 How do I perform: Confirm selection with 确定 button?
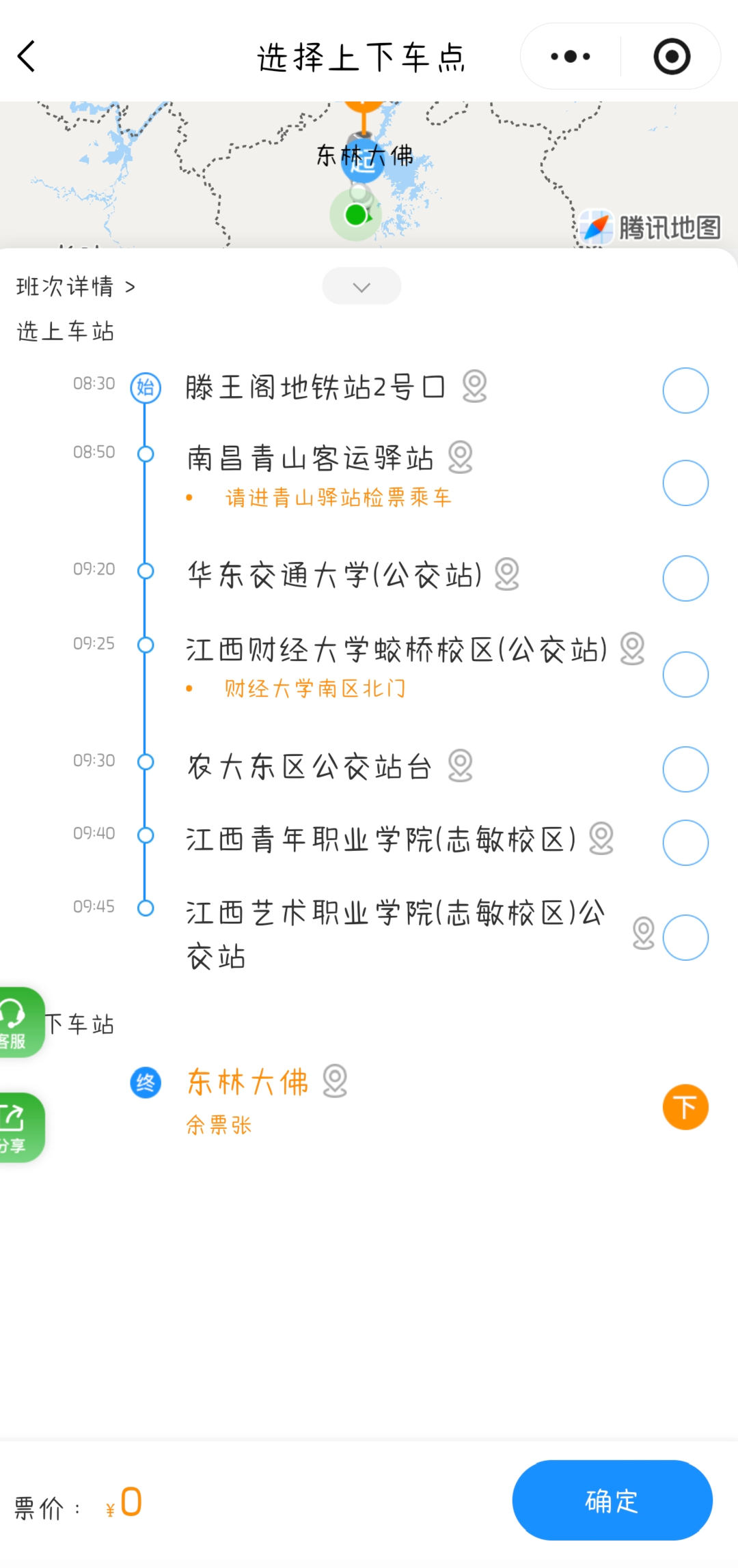click(612, 1500)
